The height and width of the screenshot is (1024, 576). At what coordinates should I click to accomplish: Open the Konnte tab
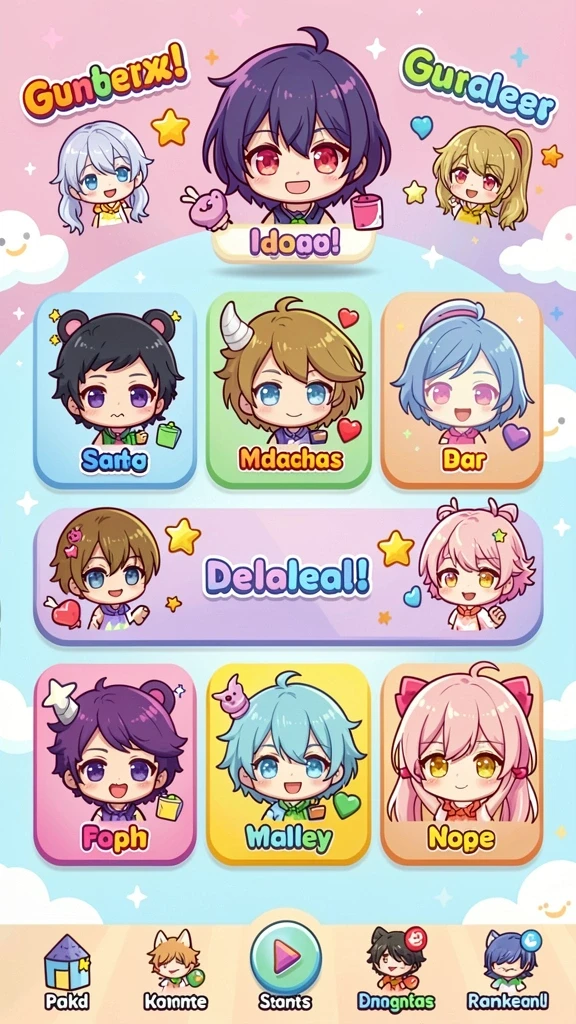tap(175, 972)
